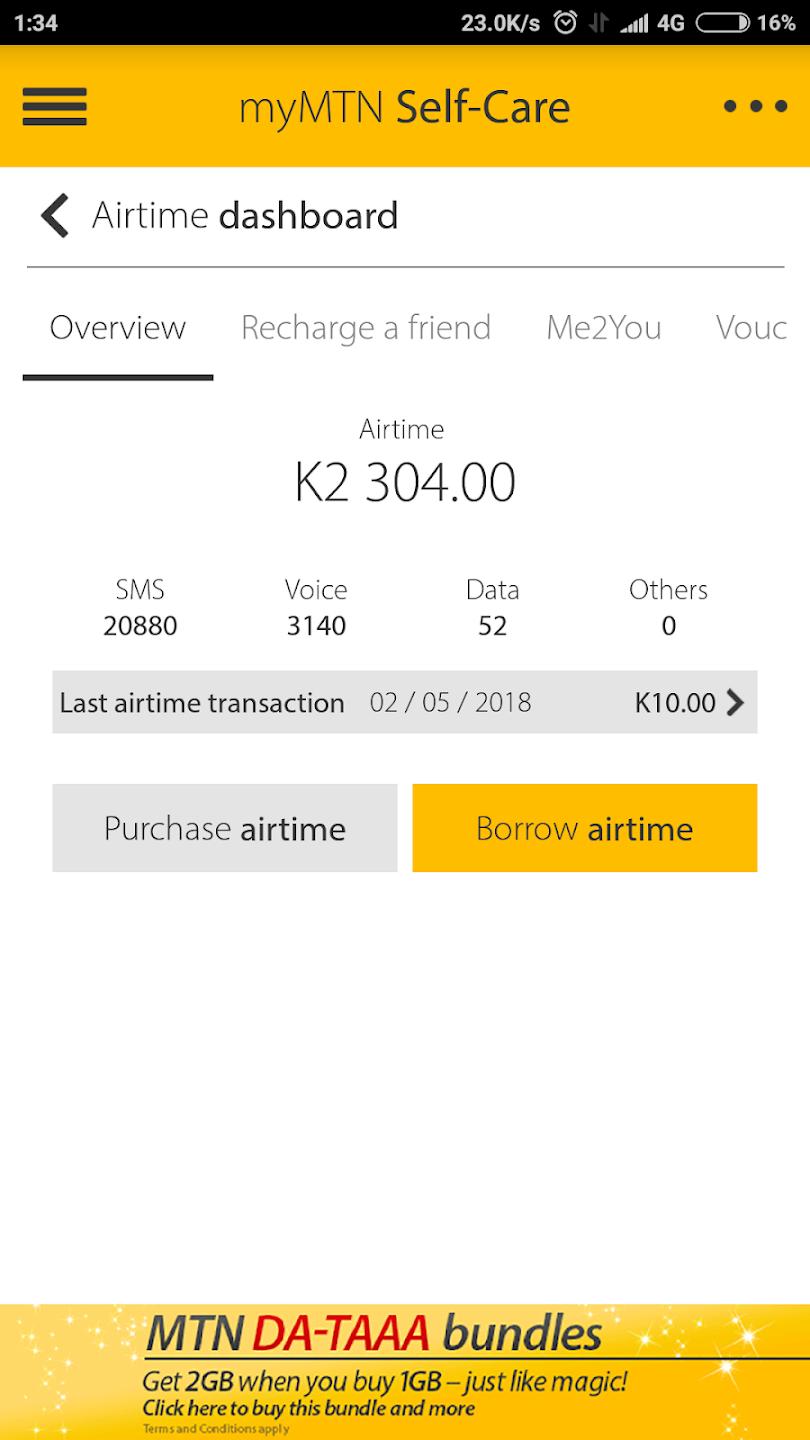The width and height of the screenshot is (810, 1440).
Task: Switch to the Recharge a friend tab
Action: (x=366, y=328)
